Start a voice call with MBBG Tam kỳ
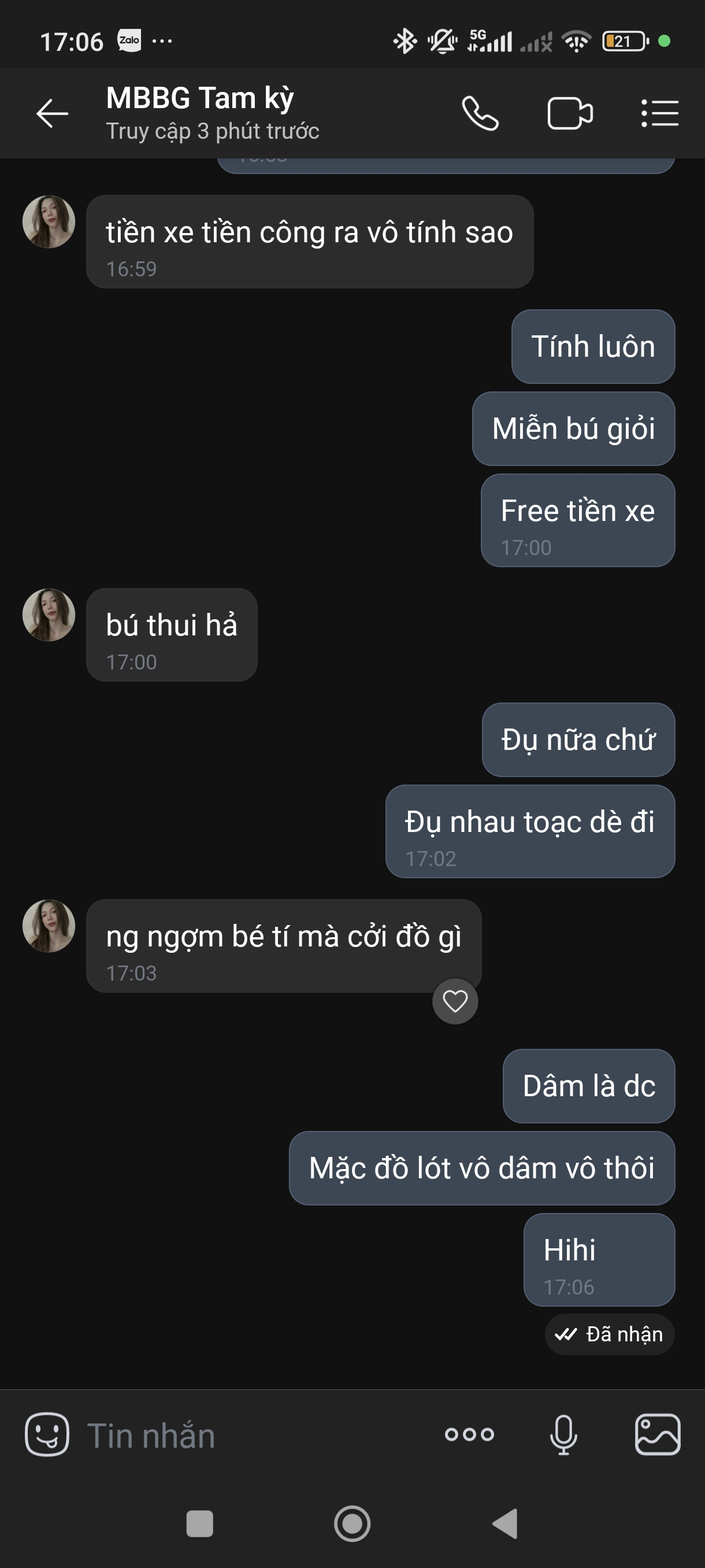Viewport: 705px width, 1568px height. [x=480, y=113]
